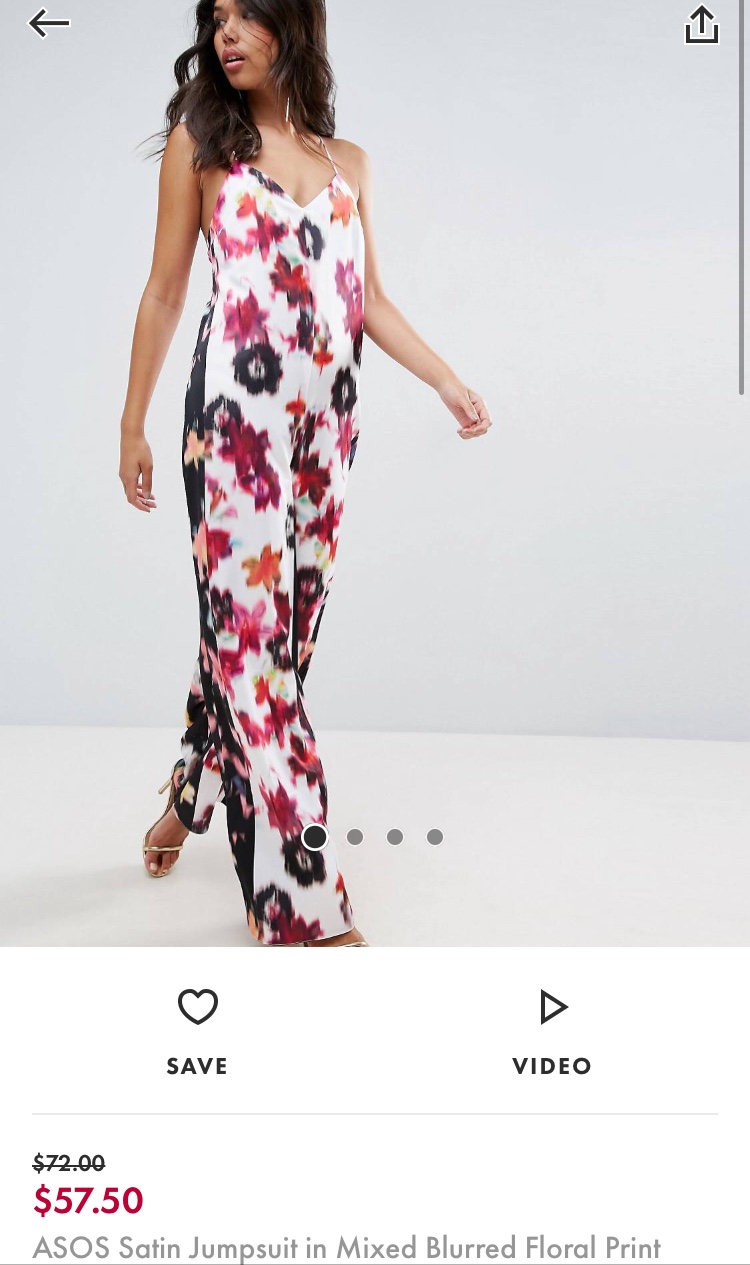The image size is (750, 1265).
Task: Select the third photo indicator dot
Action: click(x=395, y=837)
